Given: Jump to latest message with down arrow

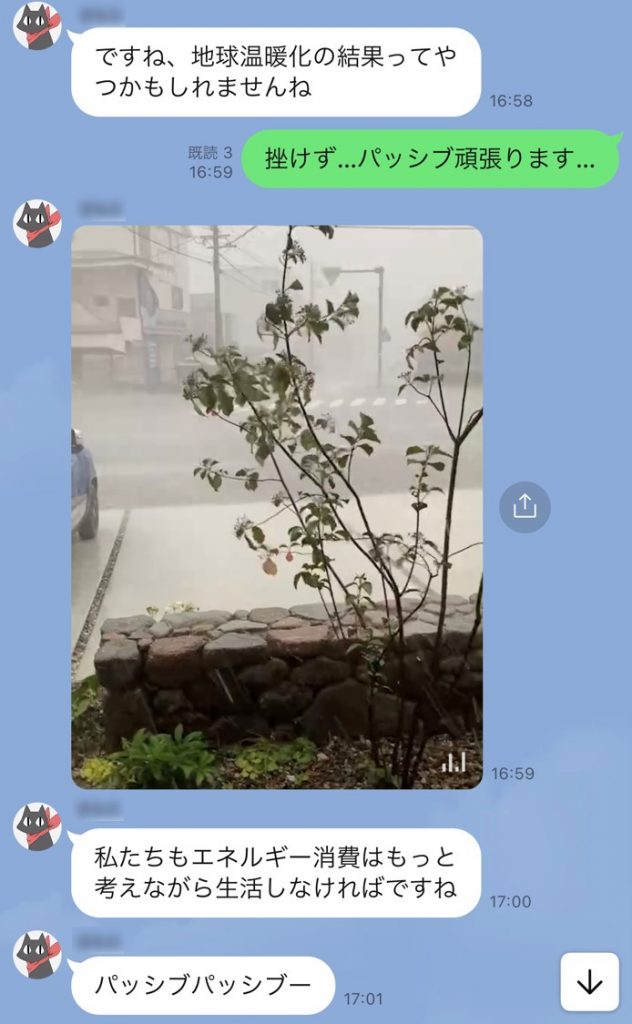Looking at the screenshot, I should [x=589, y=982].
